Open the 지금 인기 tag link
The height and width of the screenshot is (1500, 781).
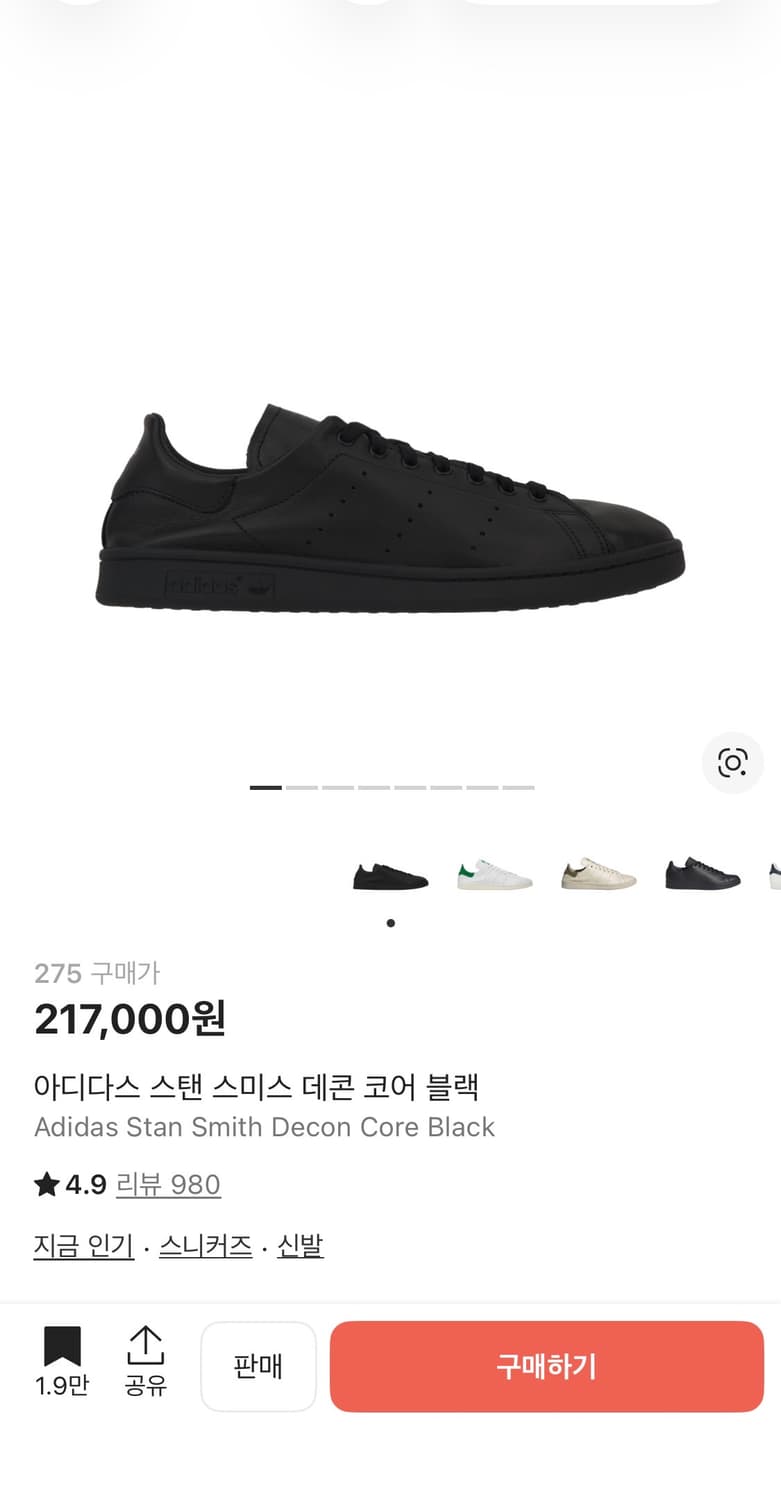[x=83, y=1245]
